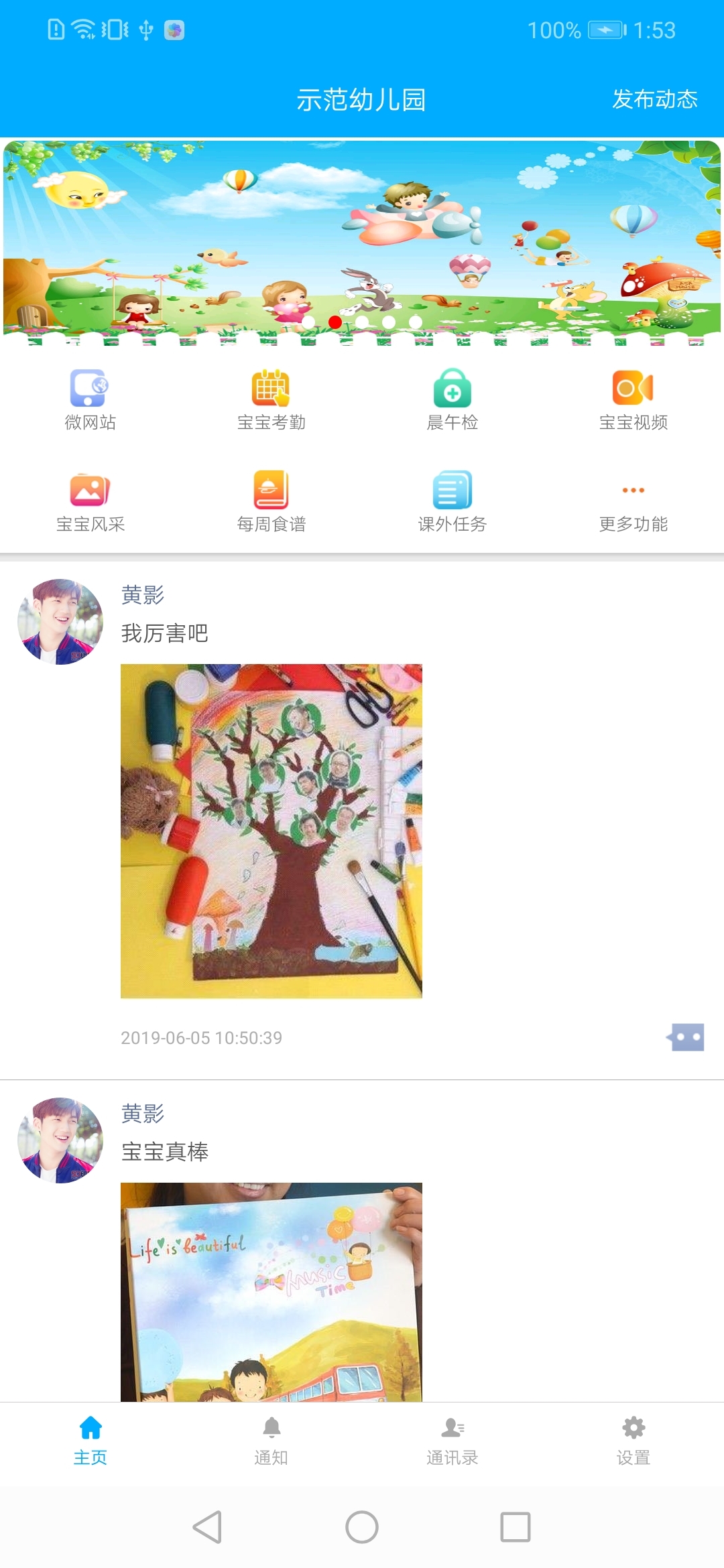Open the picture in 宝宝真棒 post
This screenshot has width=724, height=1568.
tap(271, 1292)
